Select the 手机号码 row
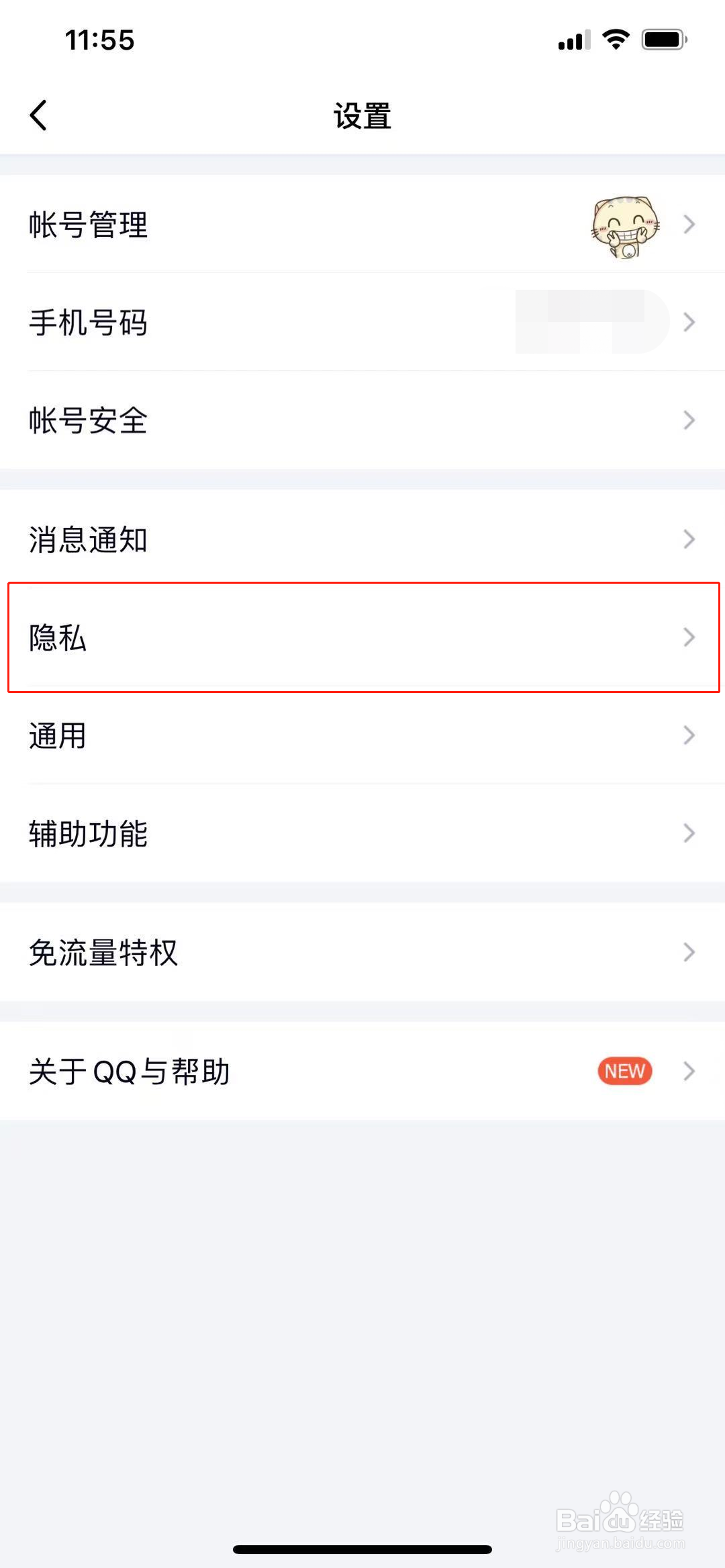The height and width of the screenshot is (1568, 725). [x=362, y=322]
